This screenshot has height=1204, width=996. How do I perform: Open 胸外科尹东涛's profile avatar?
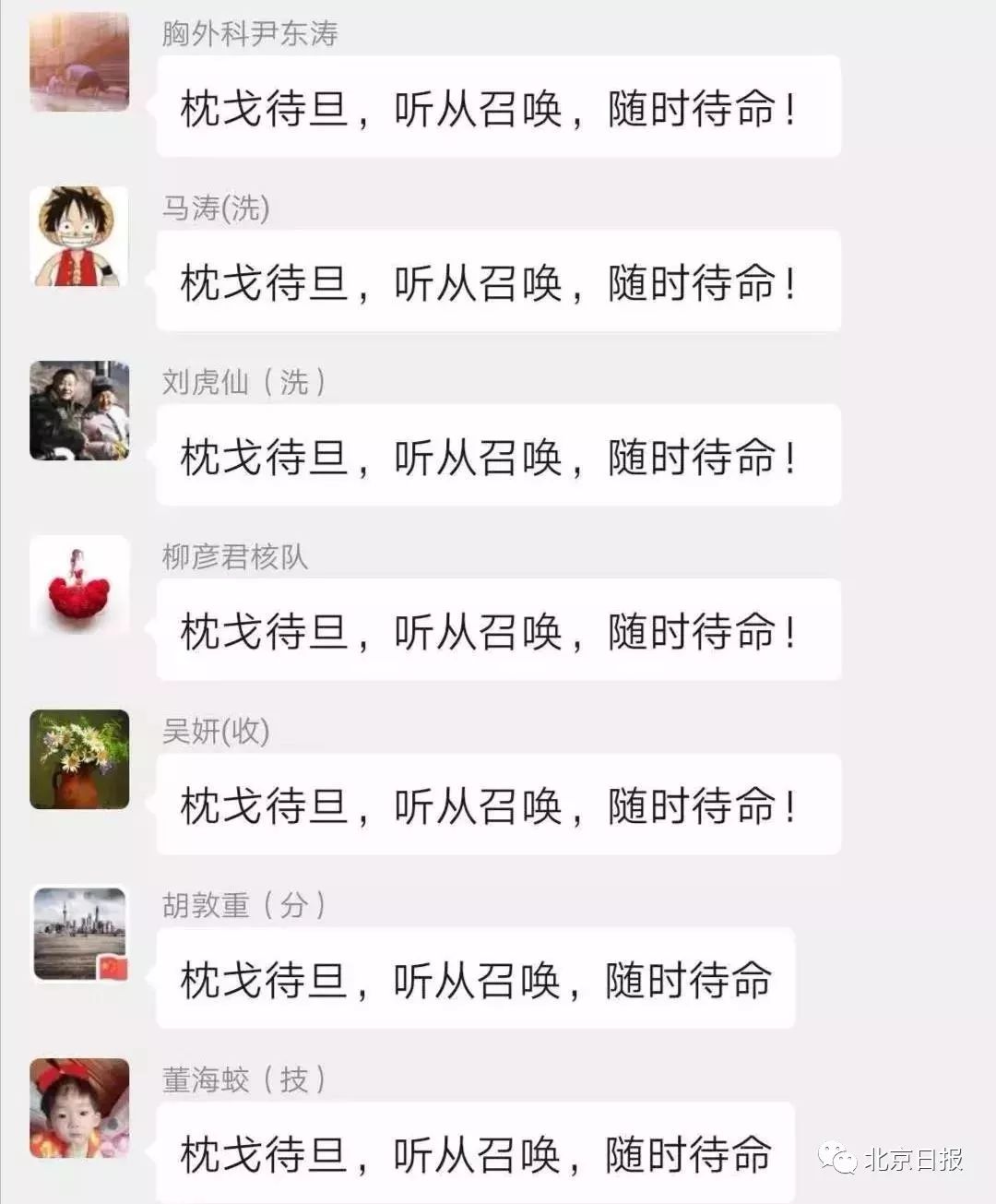(x=79, y=62)
